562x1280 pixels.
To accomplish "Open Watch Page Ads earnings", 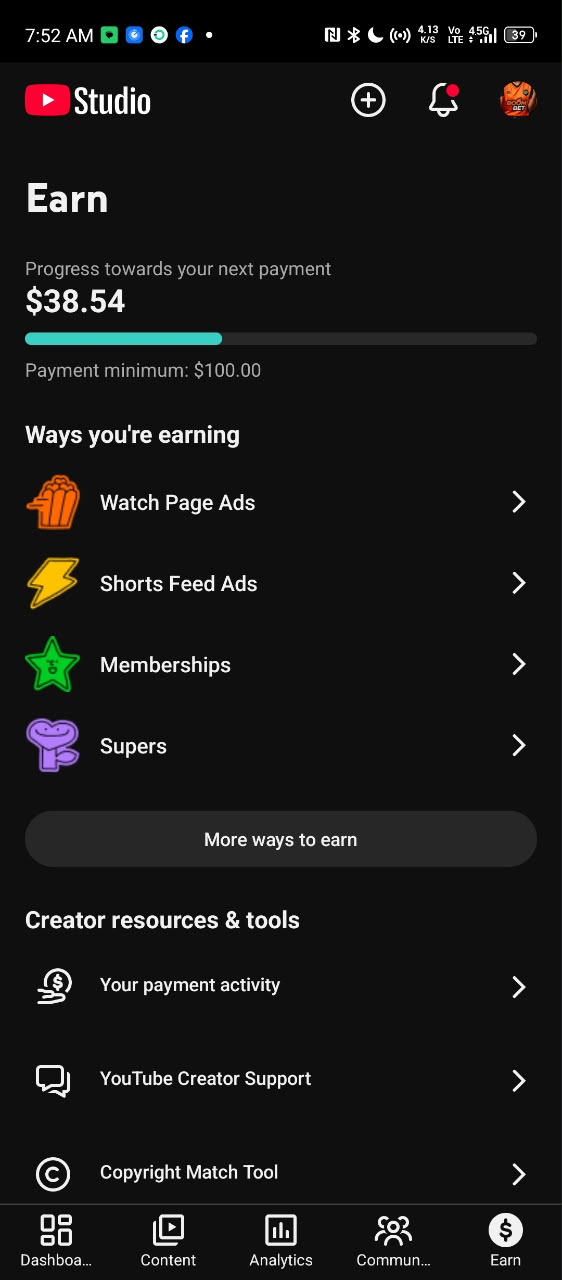I will click(281, 502).
